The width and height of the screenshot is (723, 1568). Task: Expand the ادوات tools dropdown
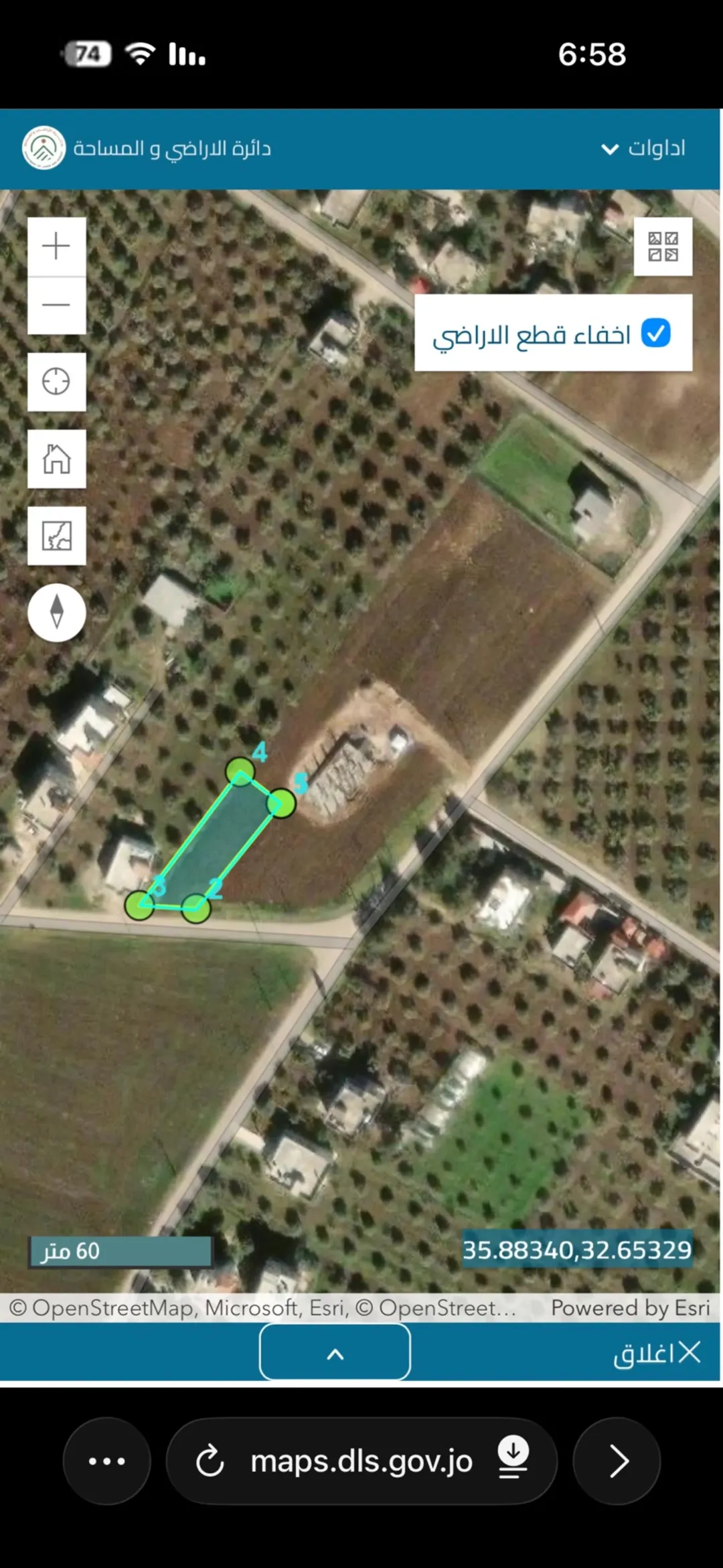click(643, 148)
